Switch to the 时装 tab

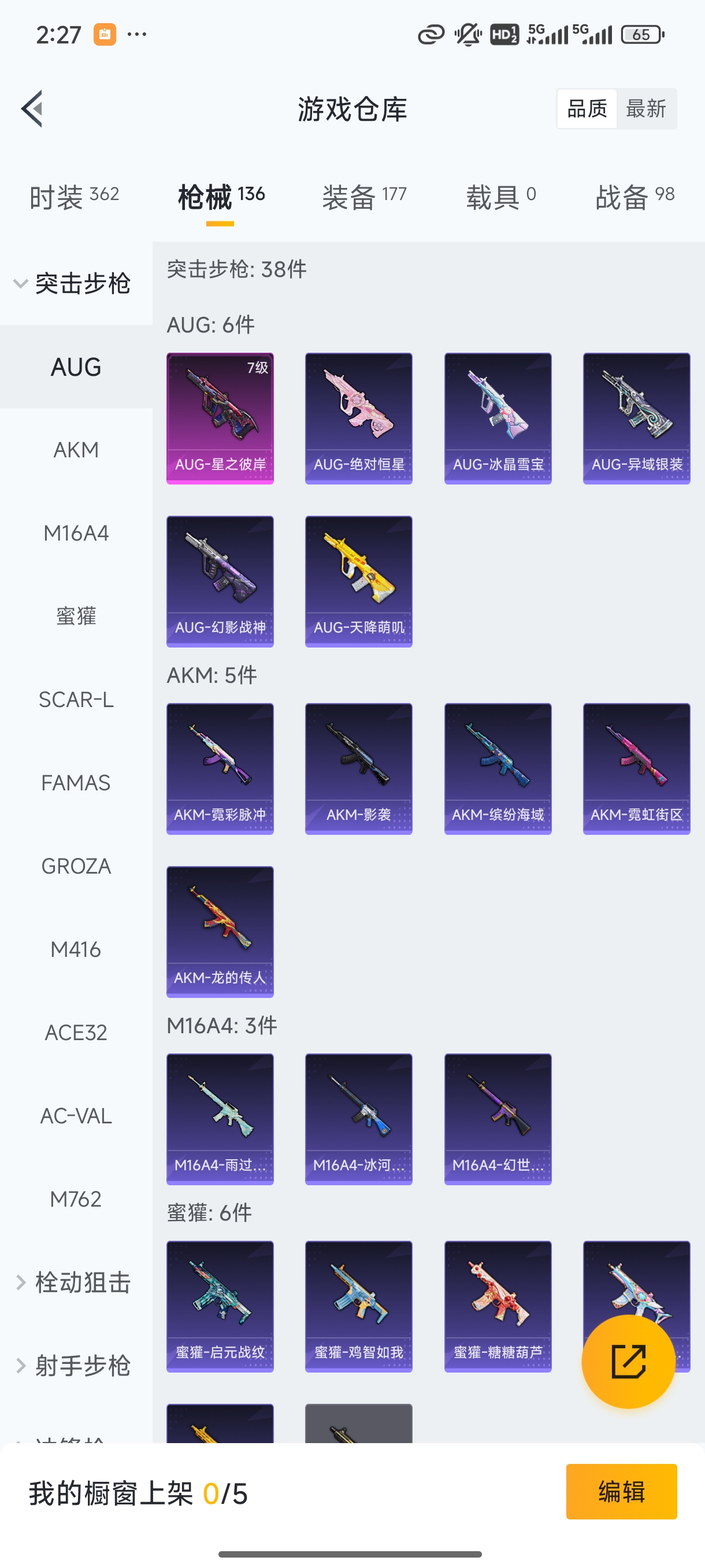[x=73, y=197]
